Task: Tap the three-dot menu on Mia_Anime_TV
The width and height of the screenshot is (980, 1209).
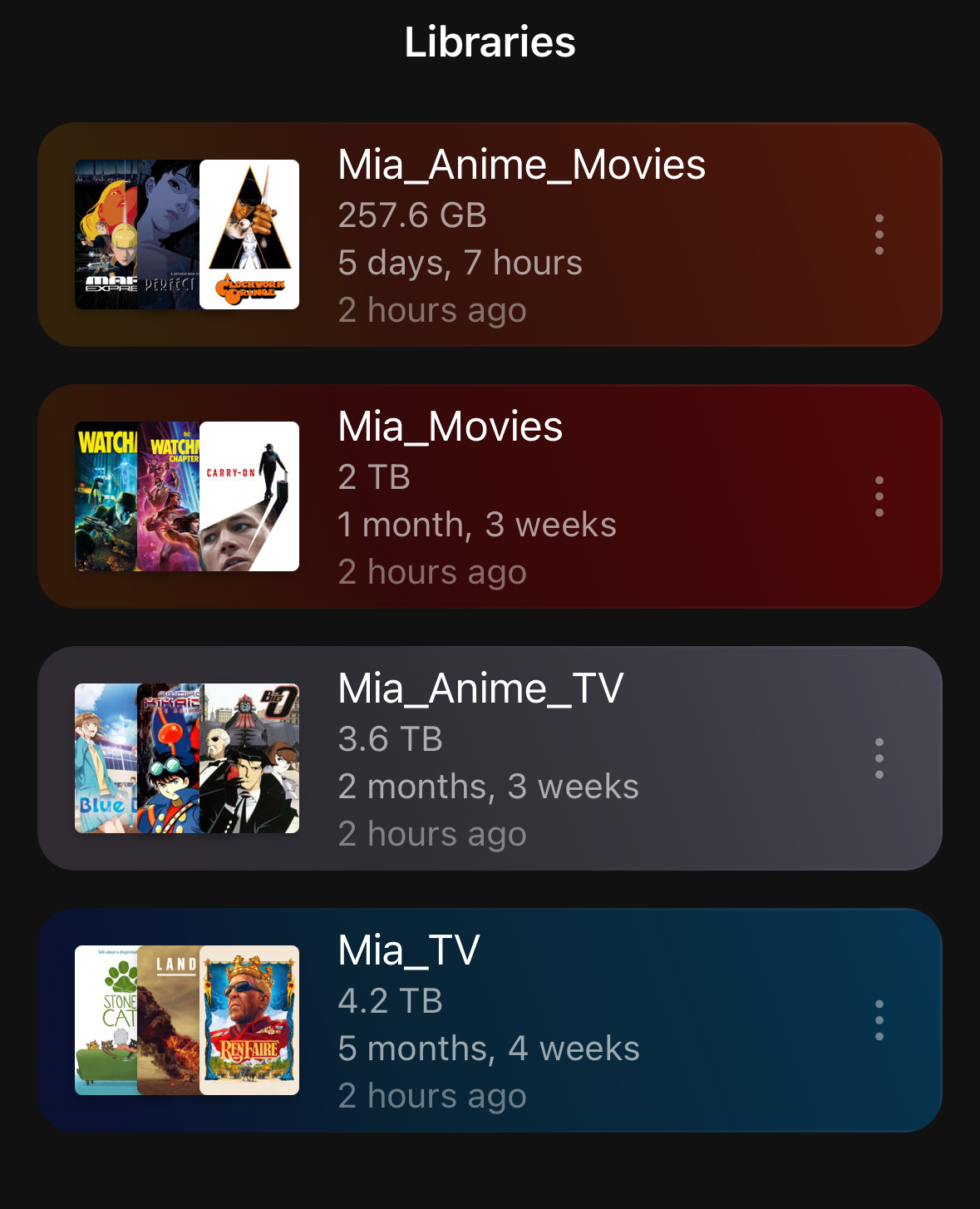Action: [879, 758]
